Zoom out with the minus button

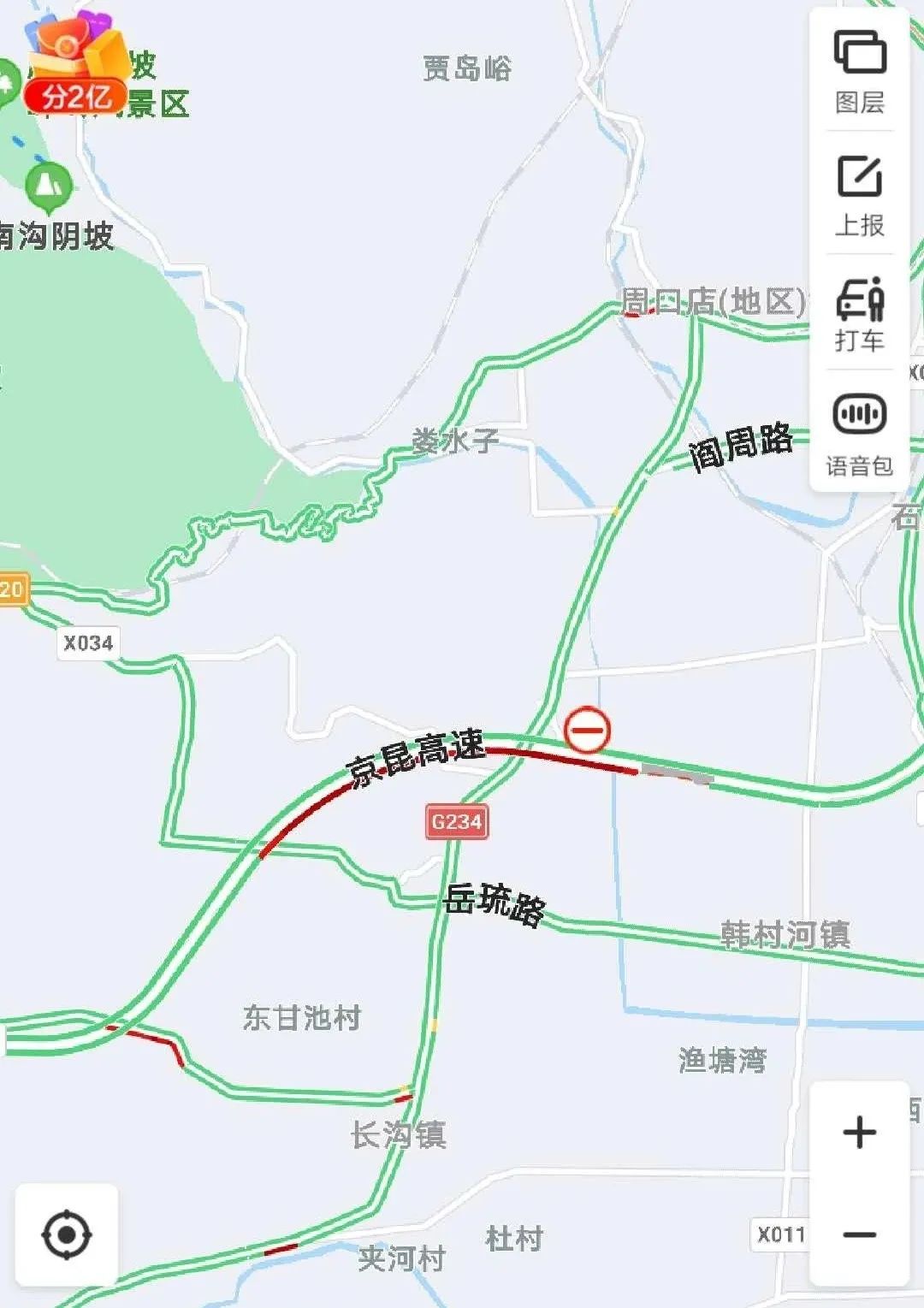[859, 1234]
